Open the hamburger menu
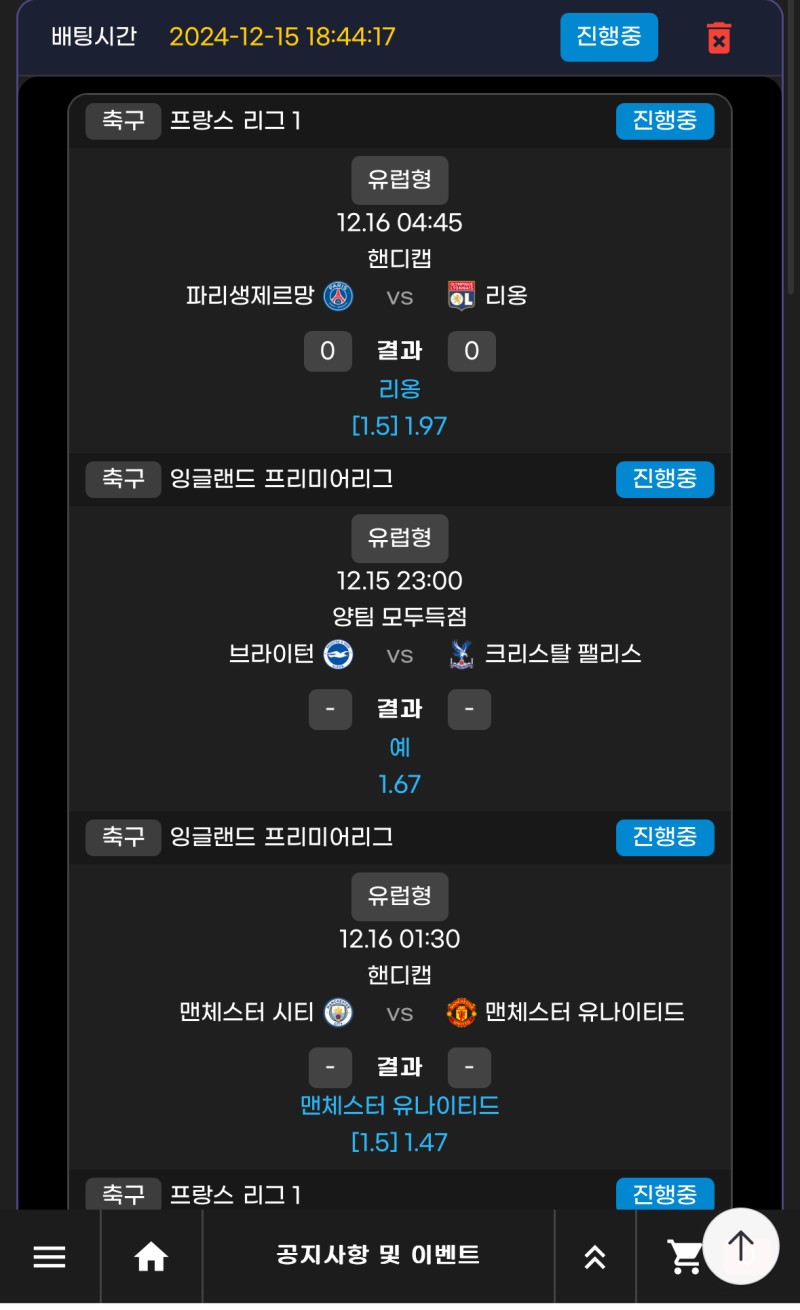 (x=49, y=1257)
